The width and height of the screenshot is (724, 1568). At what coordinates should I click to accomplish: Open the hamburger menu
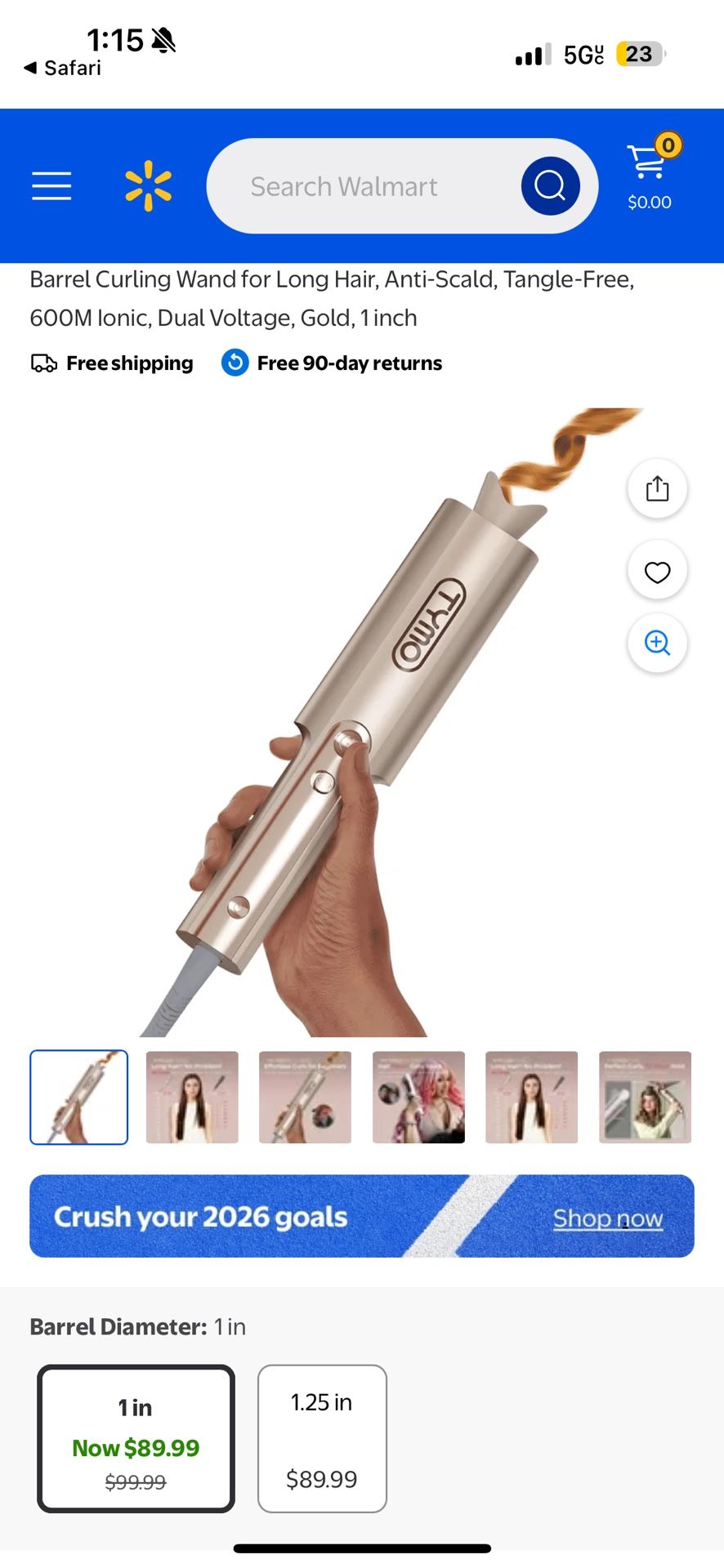(51, 186)
